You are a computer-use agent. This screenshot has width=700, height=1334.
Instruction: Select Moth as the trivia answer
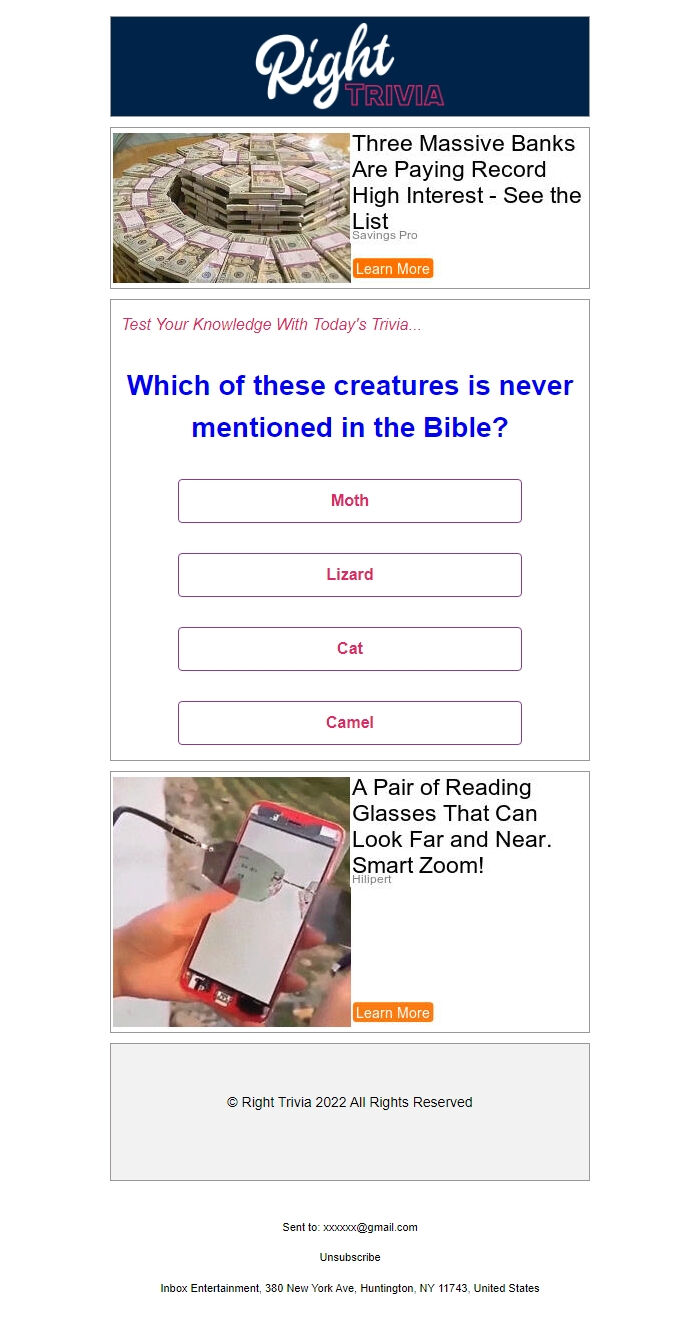tap(350, 501)
